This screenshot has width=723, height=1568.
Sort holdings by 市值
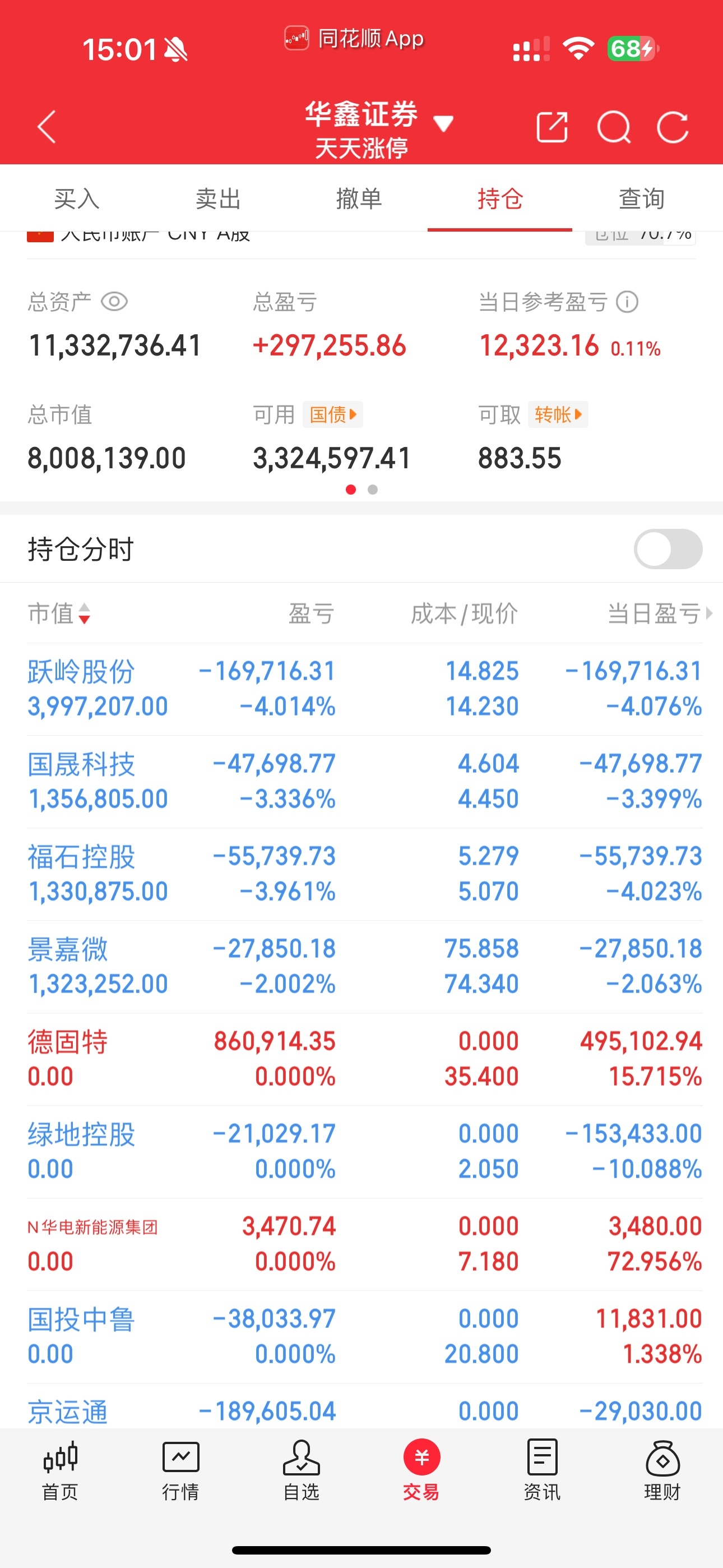tap(59, 614)
